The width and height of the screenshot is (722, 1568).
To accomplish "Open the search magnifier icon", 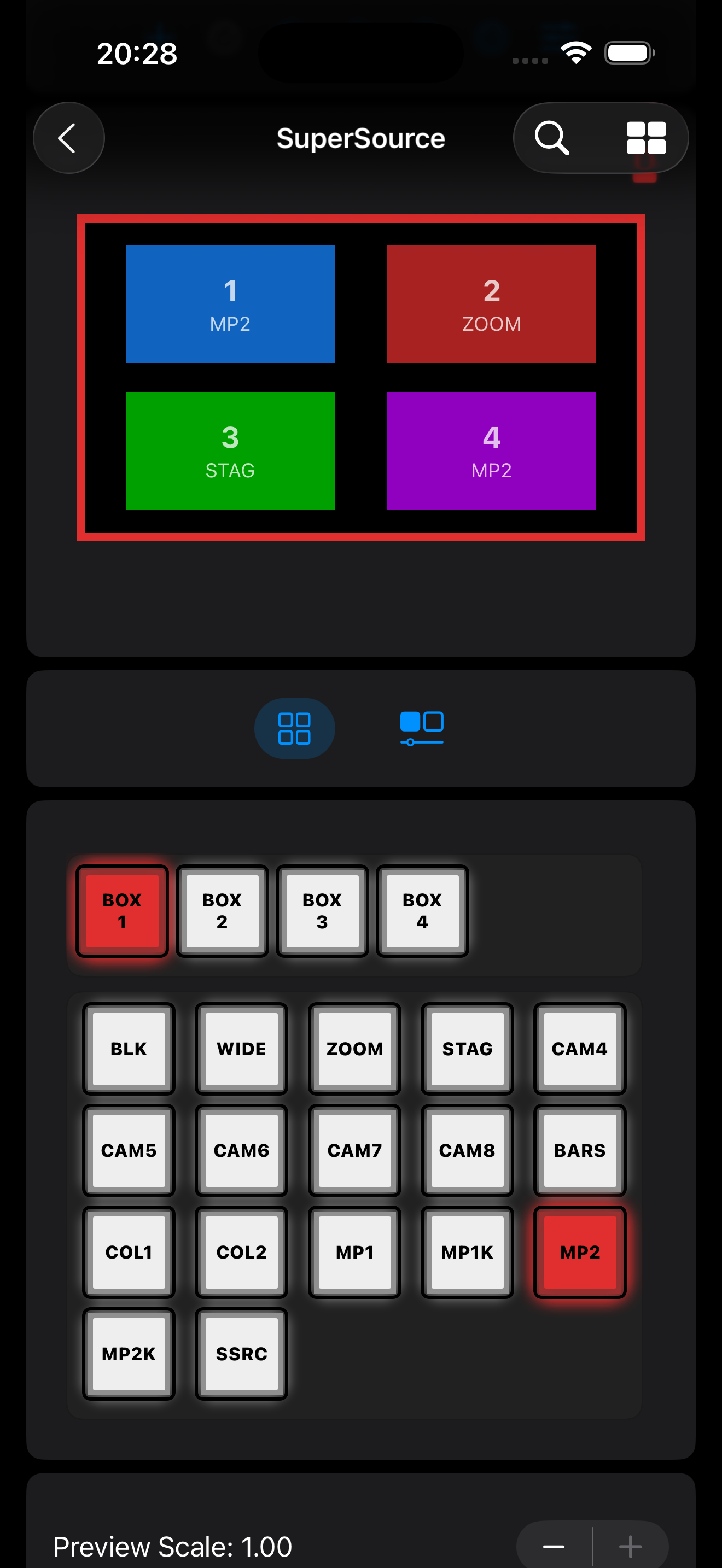I will 551,138.
